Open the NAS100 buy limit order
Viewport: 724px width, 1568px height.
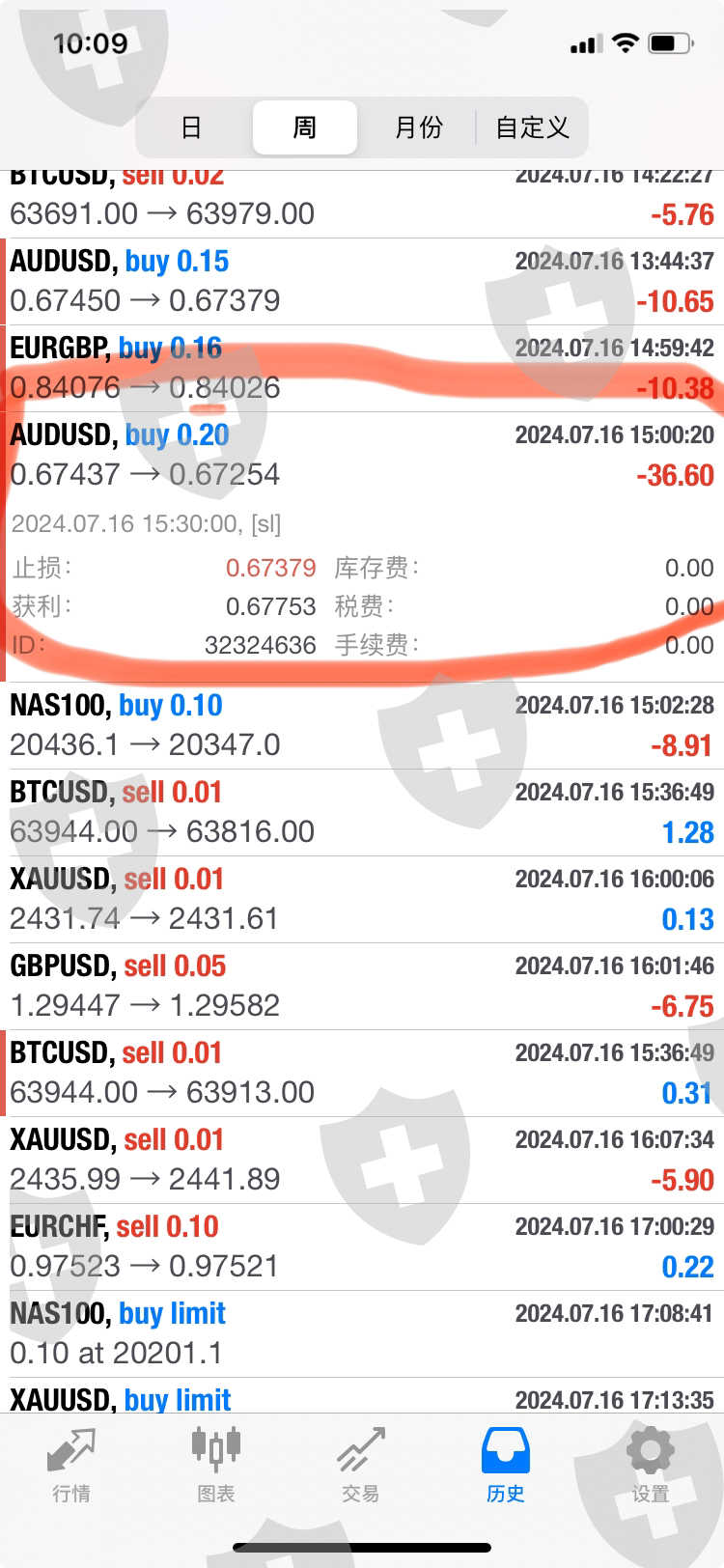[362, 1333]
